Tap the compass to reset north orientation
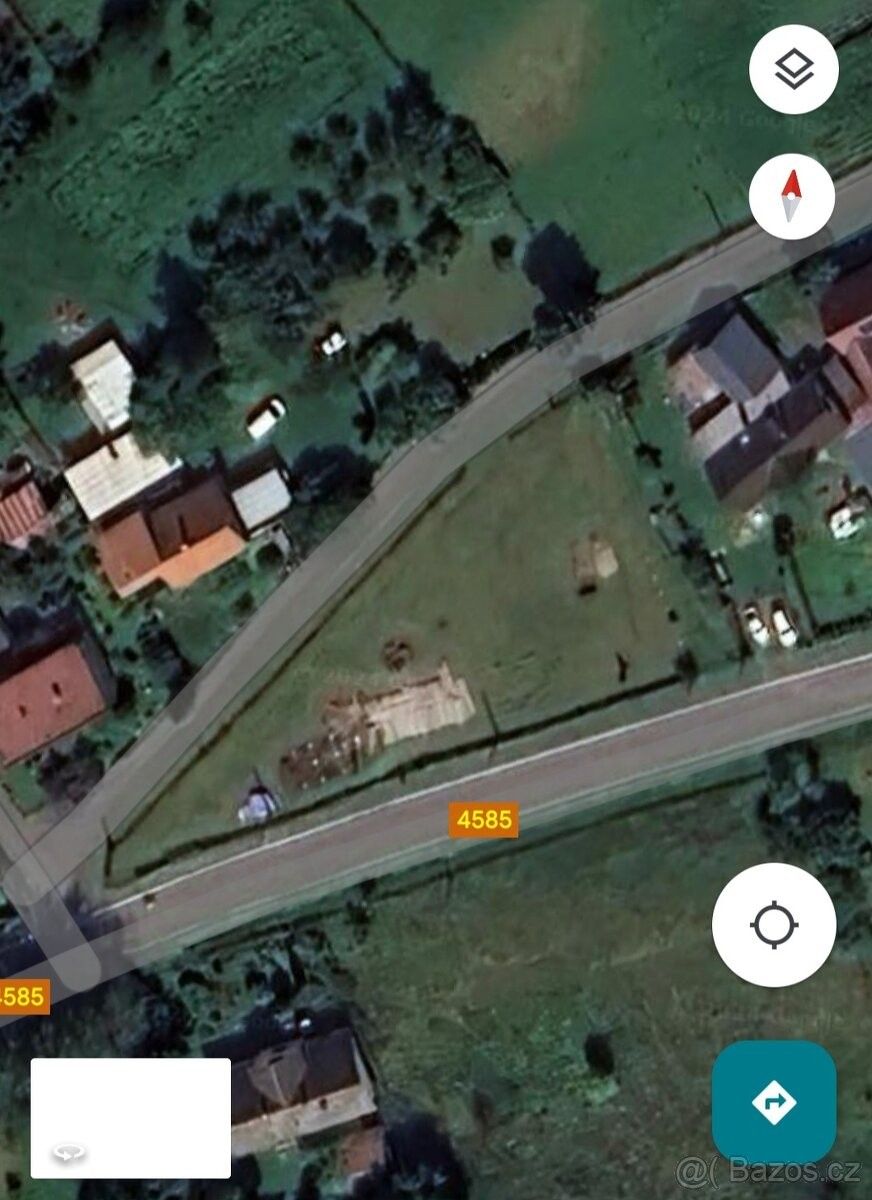The width and height of the screenshot is (872, 1200). click(x=791, y=196)
